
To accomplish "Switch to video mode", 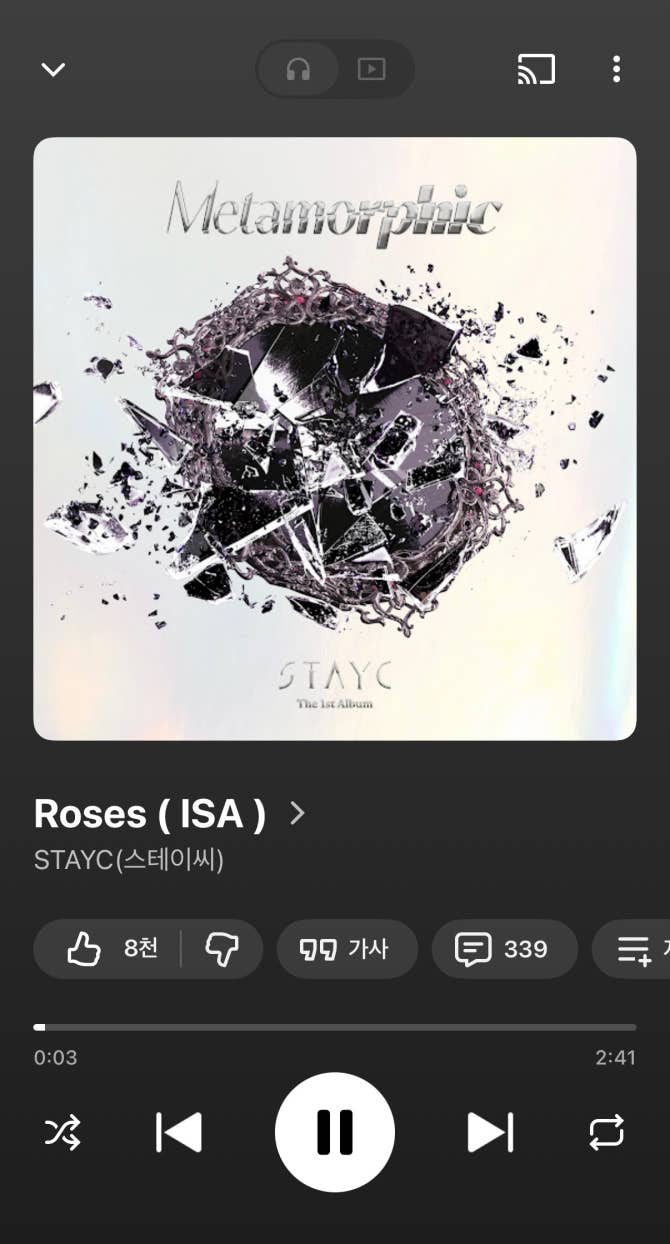I will click(x=371, y=69).
